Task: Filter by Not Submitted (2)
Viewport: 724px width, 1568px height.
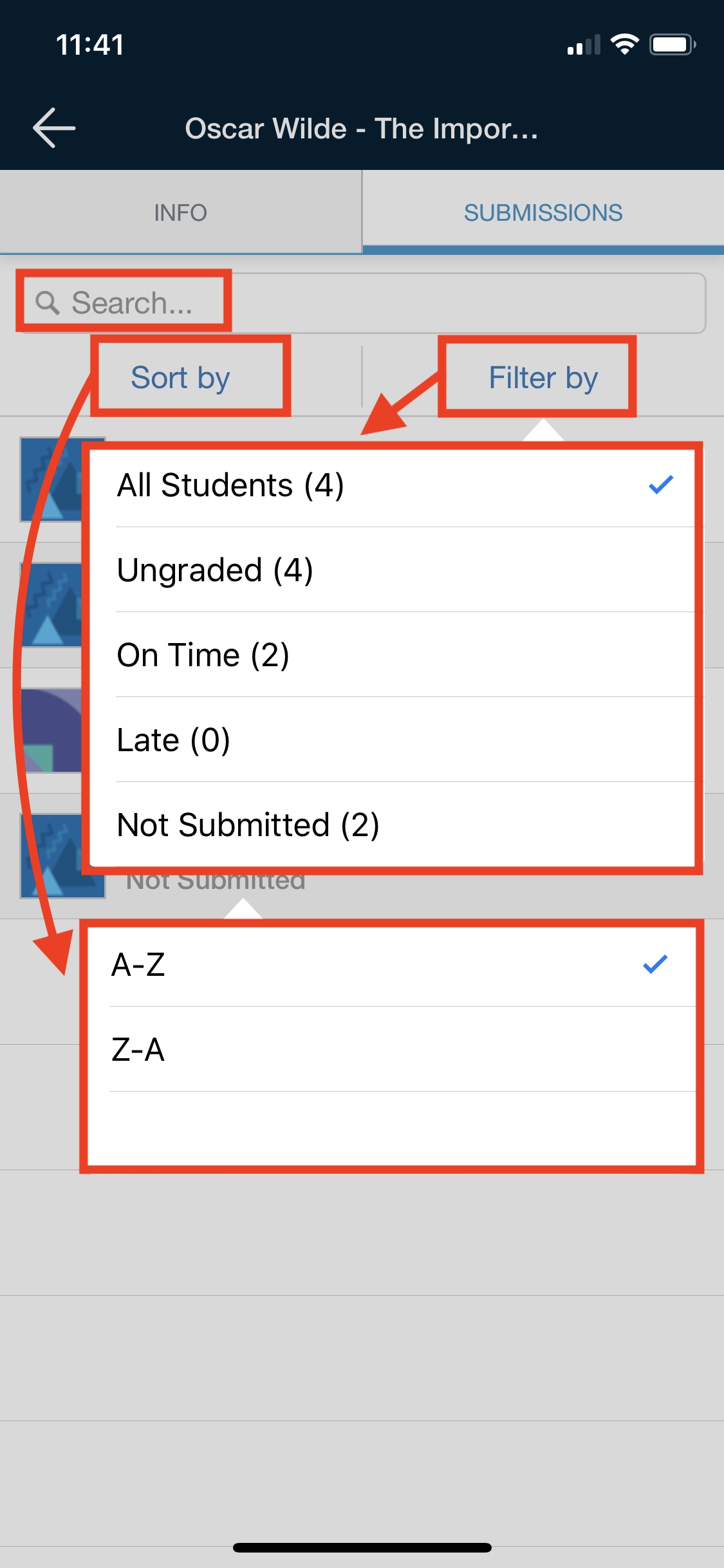Action: [393, 825]
